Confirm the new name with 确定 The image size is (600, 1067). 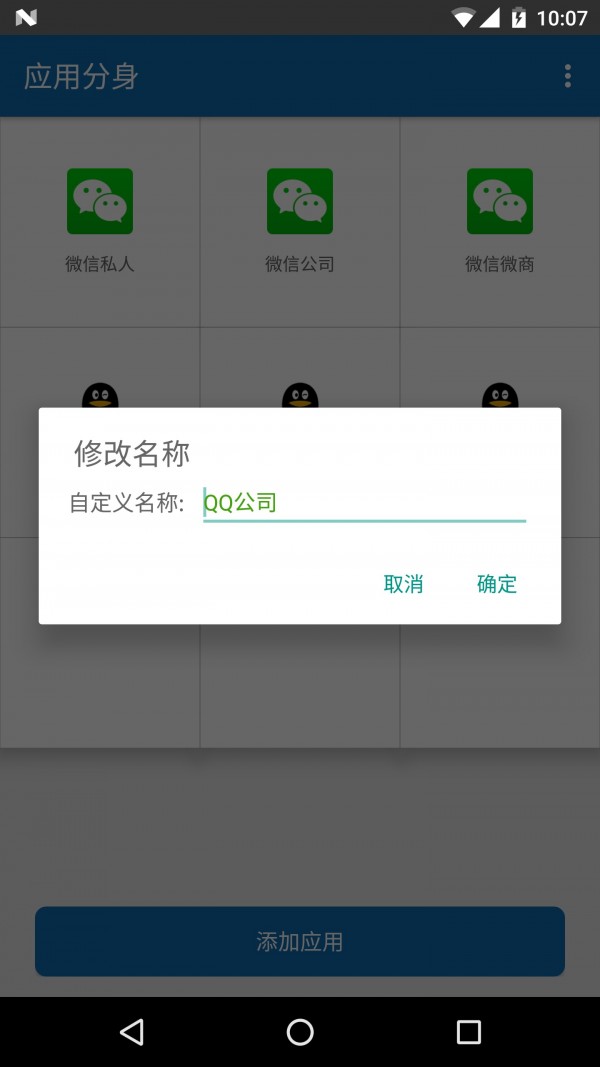pyautogui.click(x=496, y=584)
